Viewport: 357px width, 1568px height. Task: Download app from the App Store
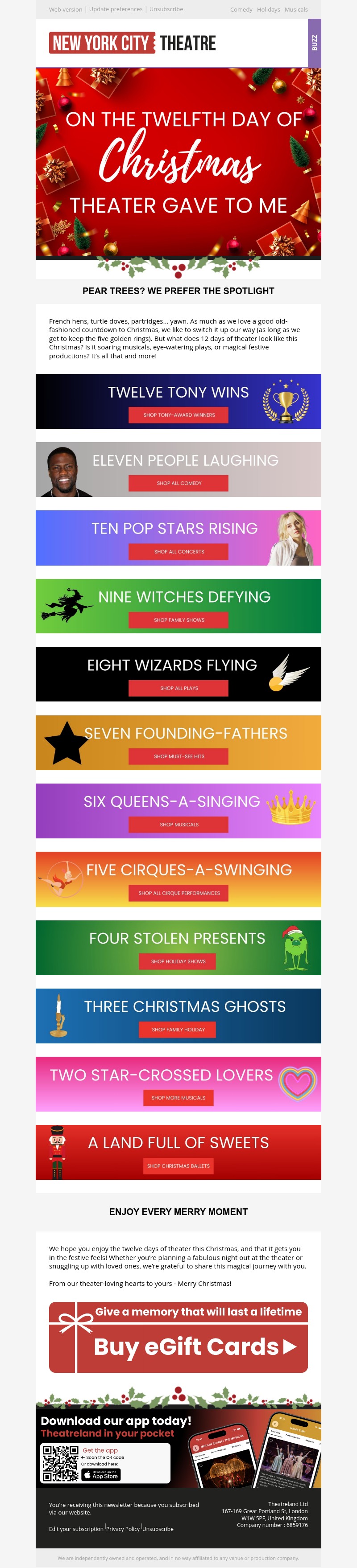point(101,1474)
